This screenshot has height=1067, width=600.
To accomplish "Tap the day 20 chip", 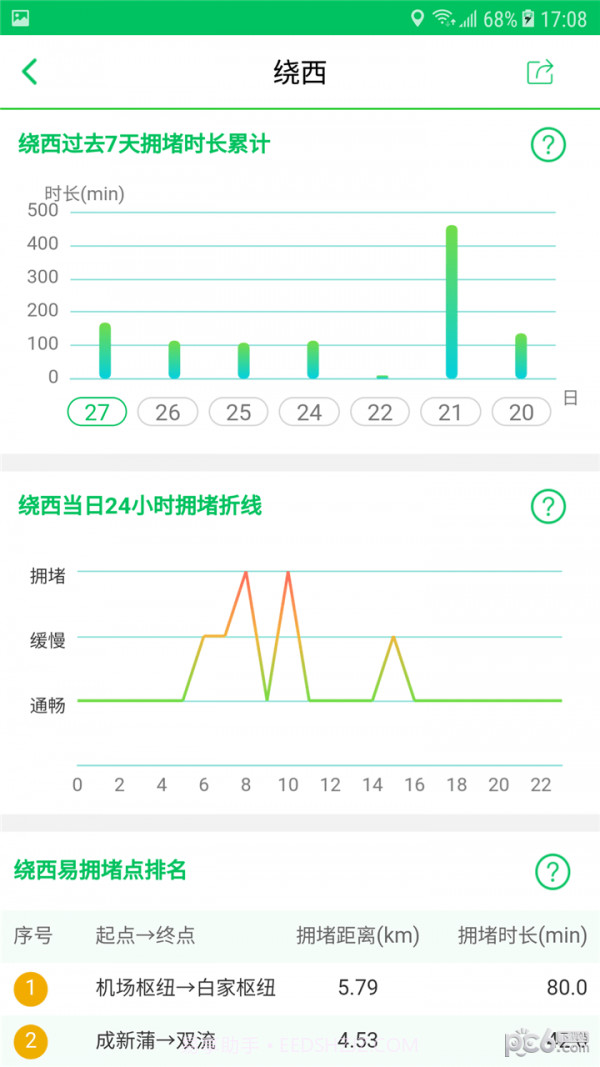I will (521, 412).
